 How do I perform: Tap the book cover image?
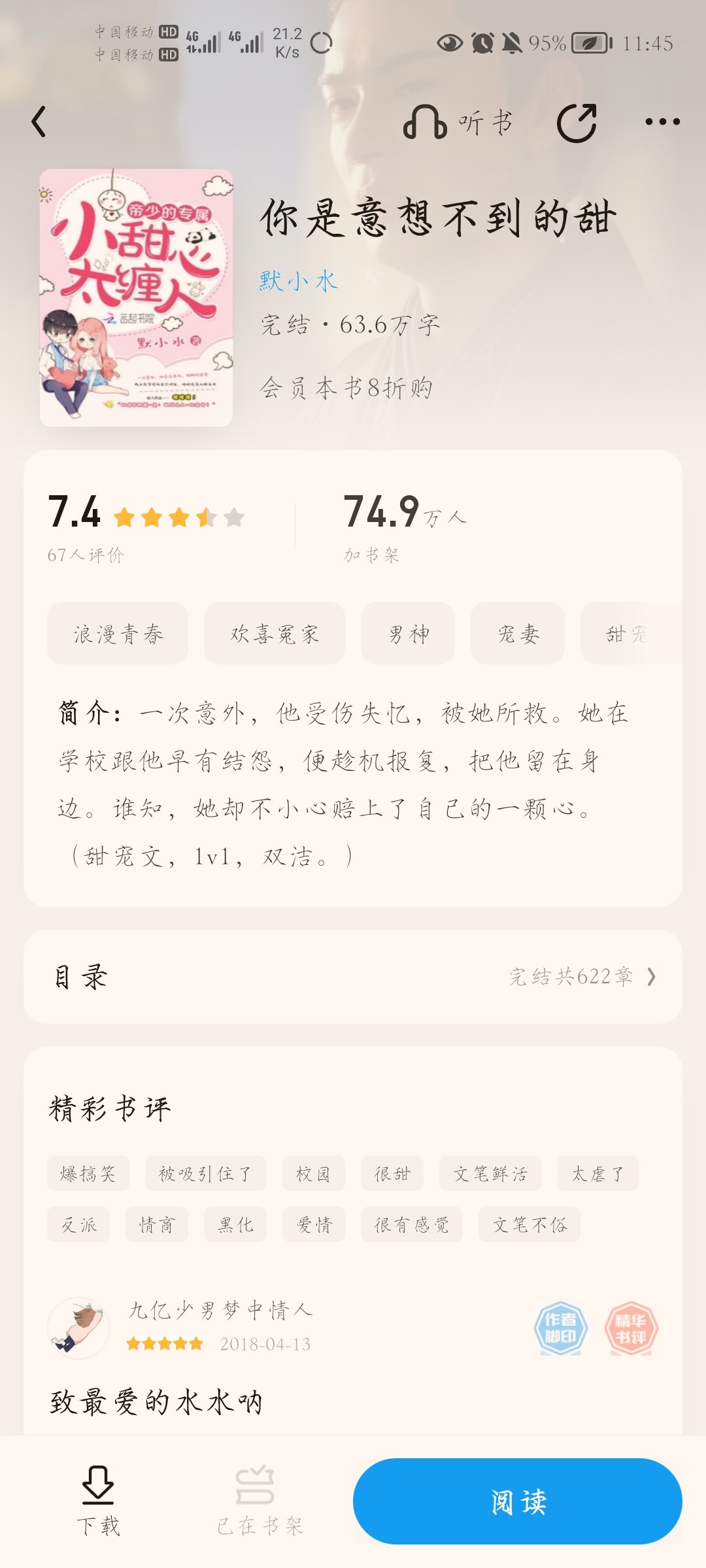pyautogui.click(x=136, y=298)
